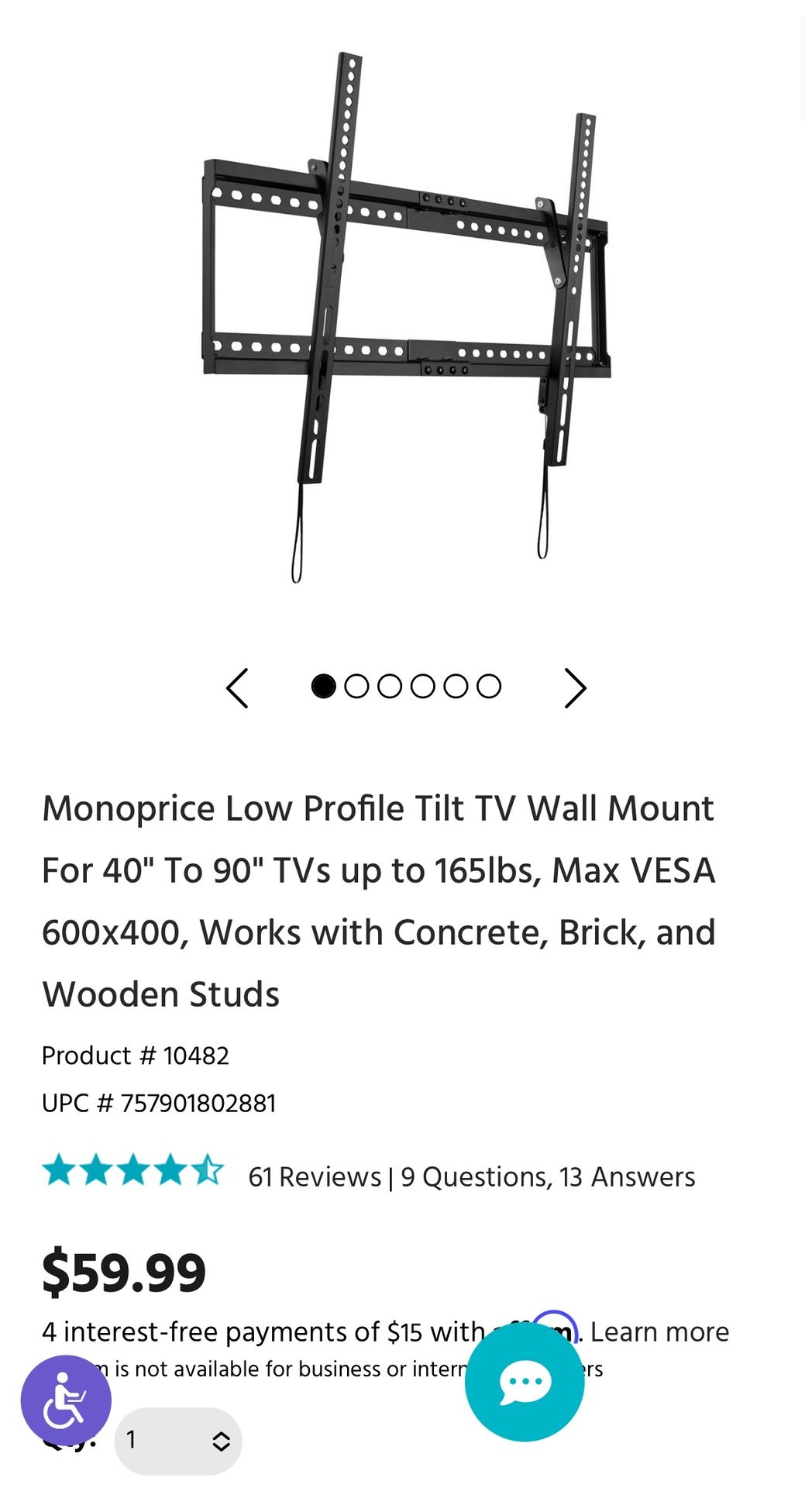
Task: Open the live chat bubble
Action: pyautogui.click(x=525, y=1382)
